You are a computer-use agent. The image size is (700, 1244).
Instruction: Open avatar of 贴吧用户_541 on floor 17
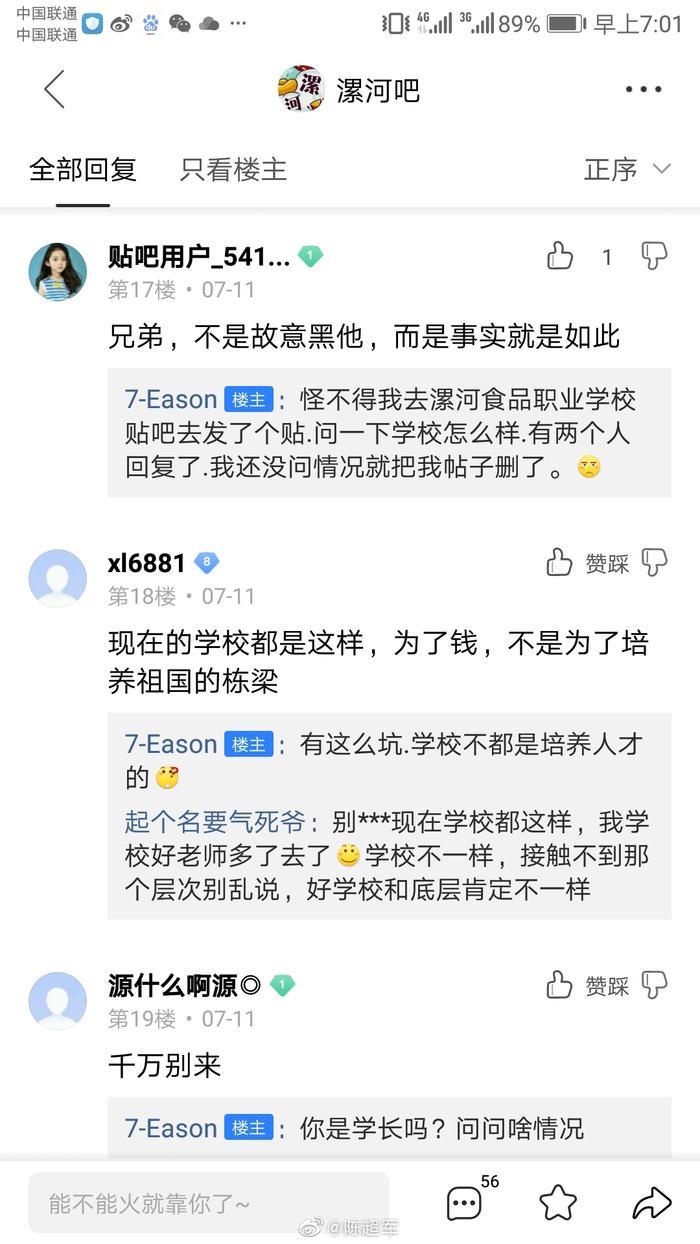point(57,271)
